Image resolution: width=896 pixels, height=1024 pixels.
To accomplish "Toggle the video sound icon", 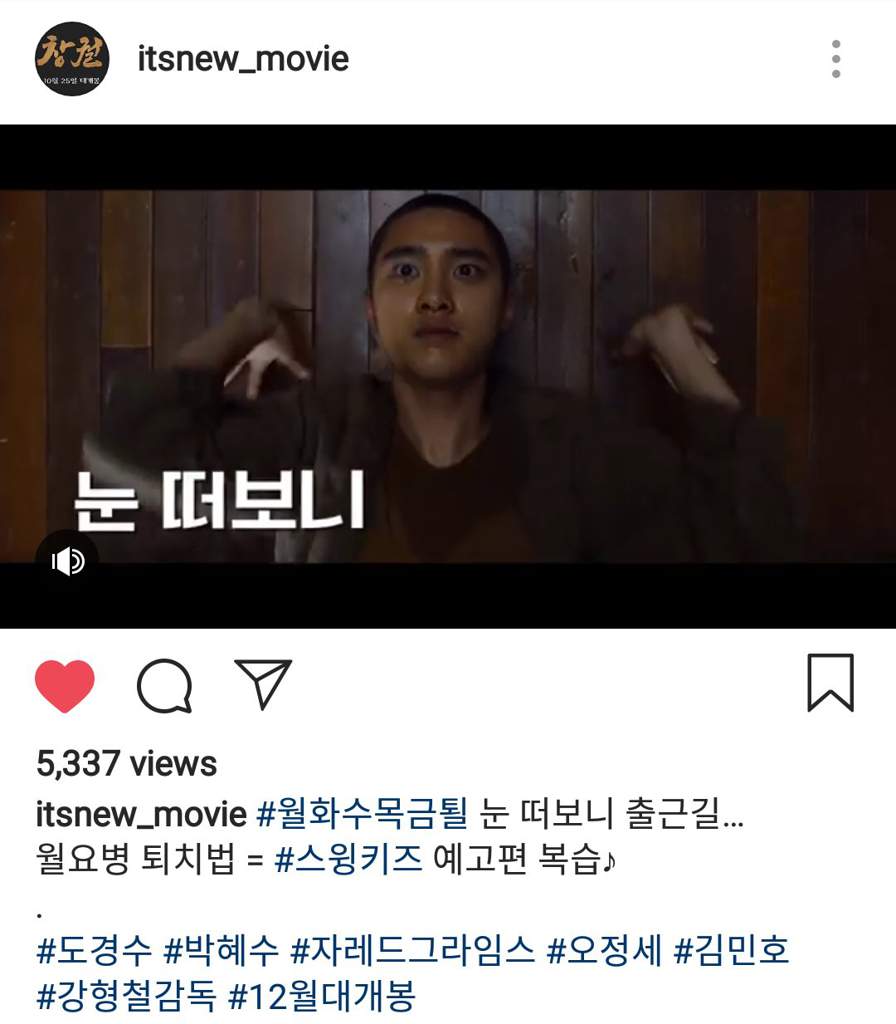I will click(x=67, y=562).
